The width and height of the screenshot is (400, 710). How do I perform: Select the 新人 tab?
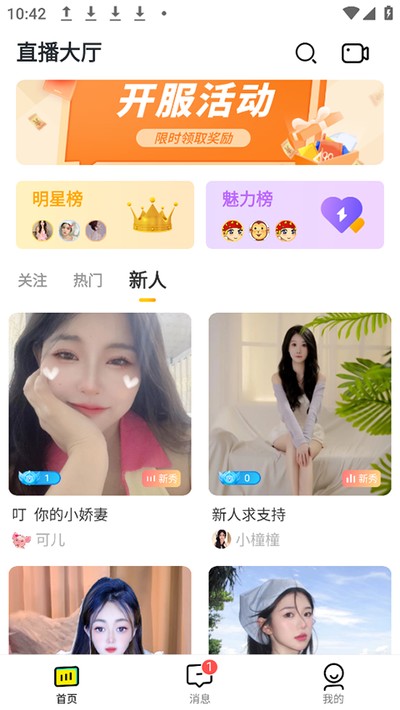[x=147, y=280]
